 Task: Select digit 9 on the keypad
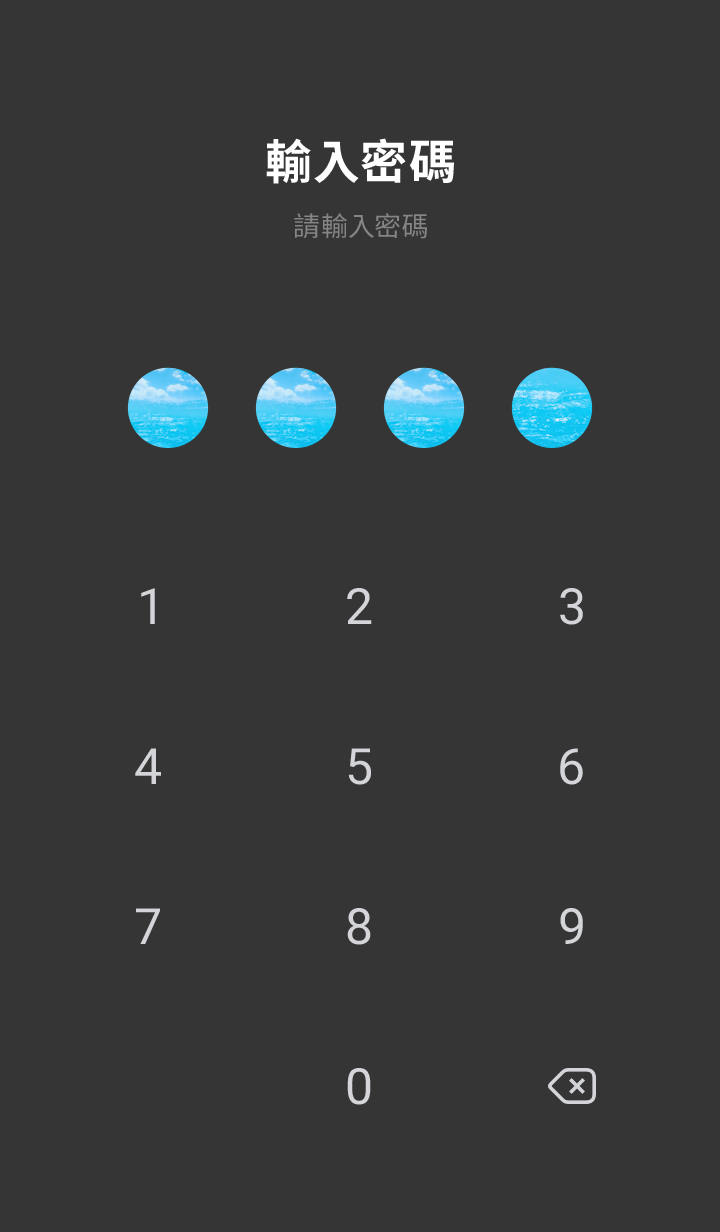(x=571, y=927)
